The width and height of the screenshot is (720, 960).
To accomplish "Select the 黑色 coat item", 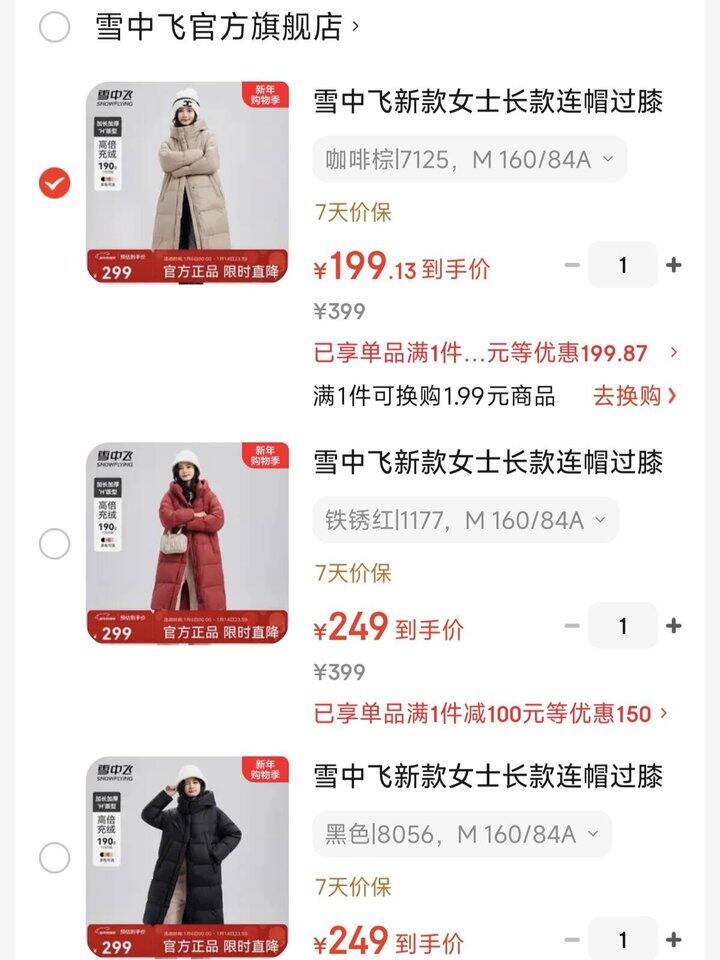I will tap(54, 857).
